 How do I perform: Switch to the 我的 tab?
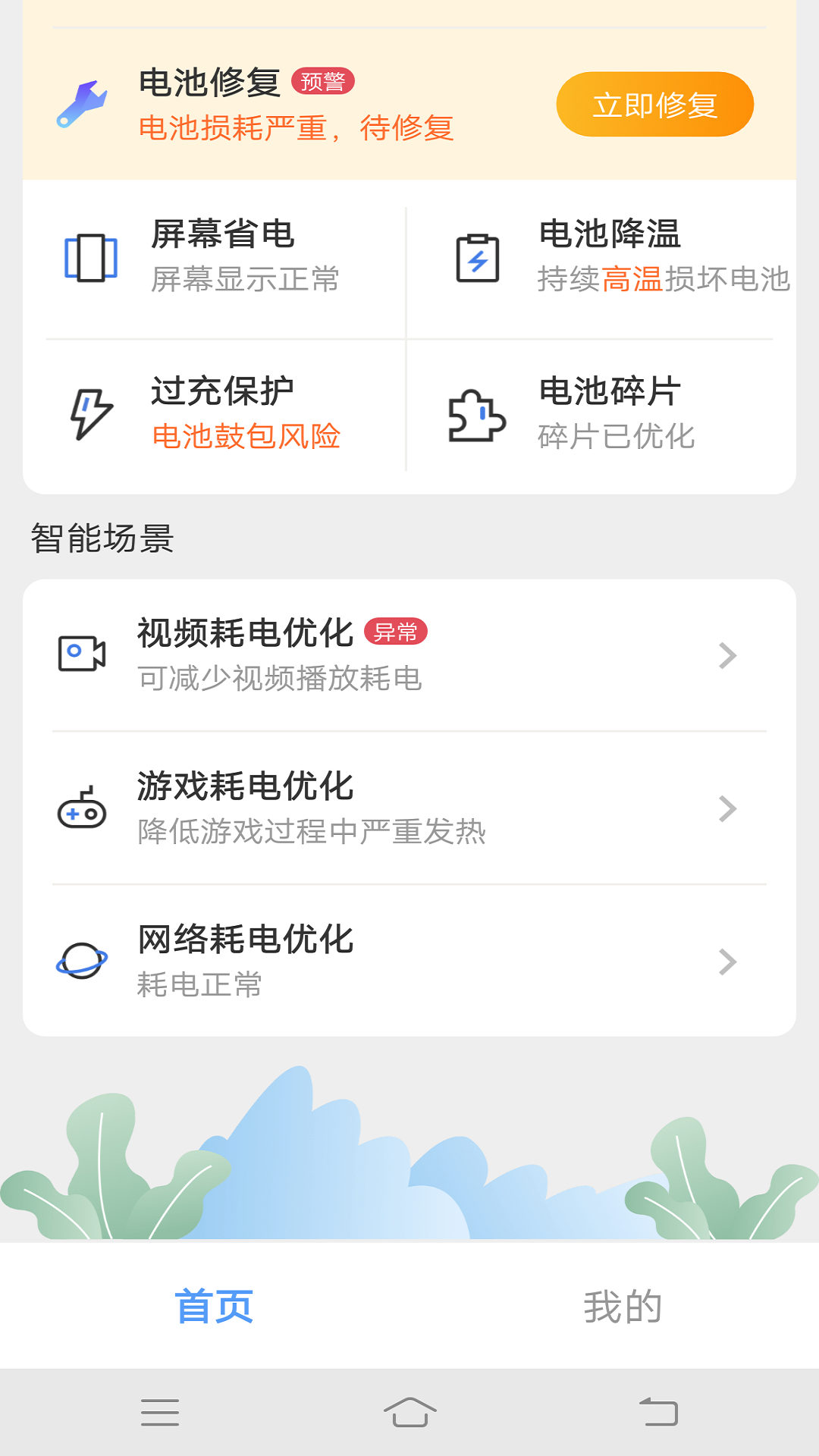623,1306
